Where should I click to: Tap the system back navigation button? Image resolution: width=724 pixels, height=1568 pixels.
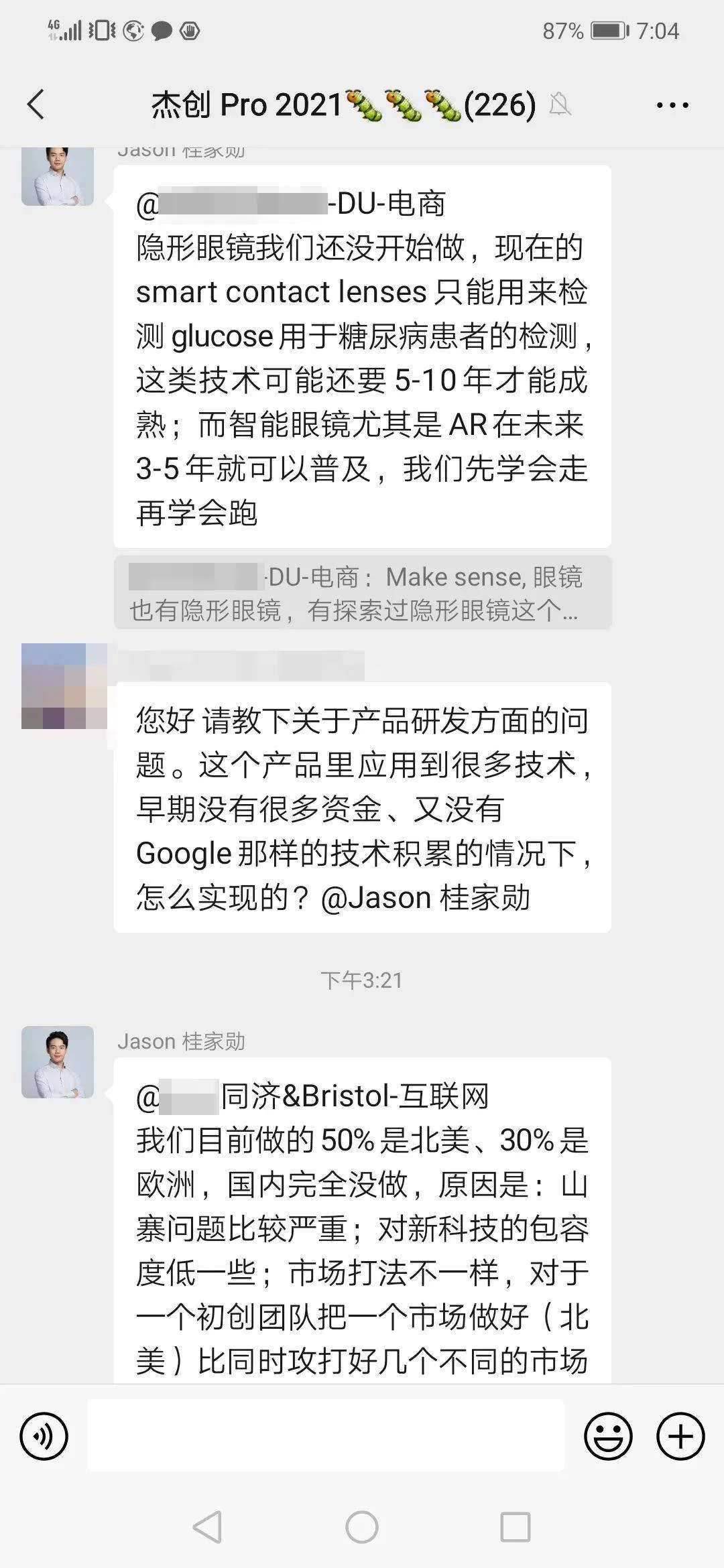coord(207,1528)
